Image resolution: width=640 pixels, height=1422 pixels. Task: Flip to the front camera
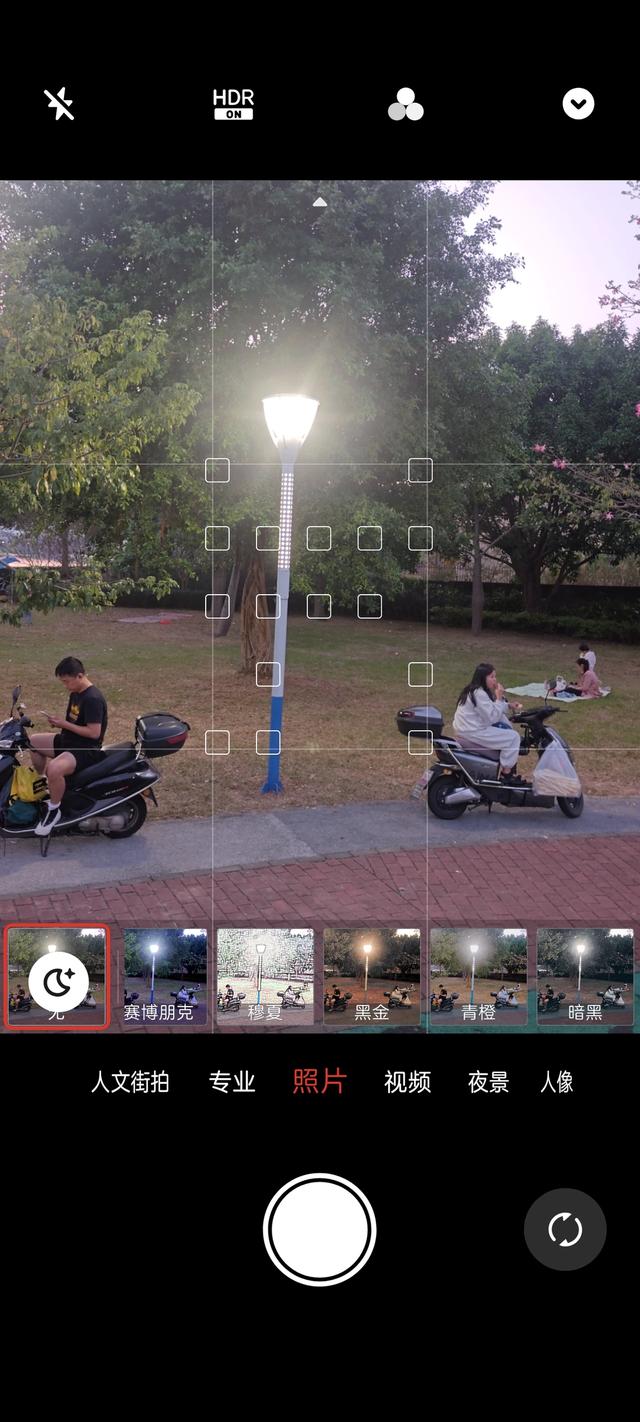(x=565, y=1229)
